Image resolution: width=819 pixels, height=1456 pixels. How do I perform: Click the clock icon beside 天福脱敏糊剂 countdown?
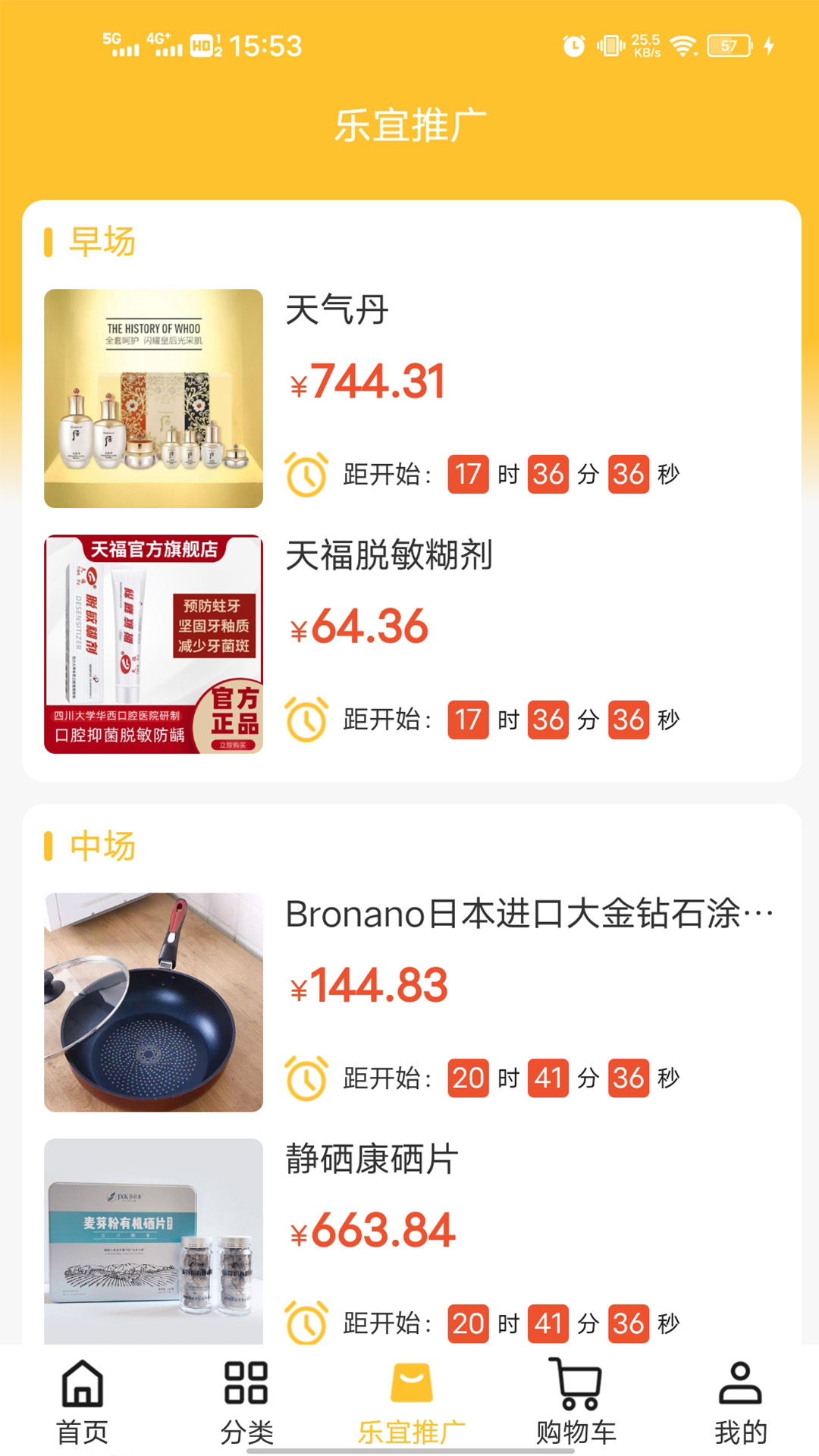point(305,719)
